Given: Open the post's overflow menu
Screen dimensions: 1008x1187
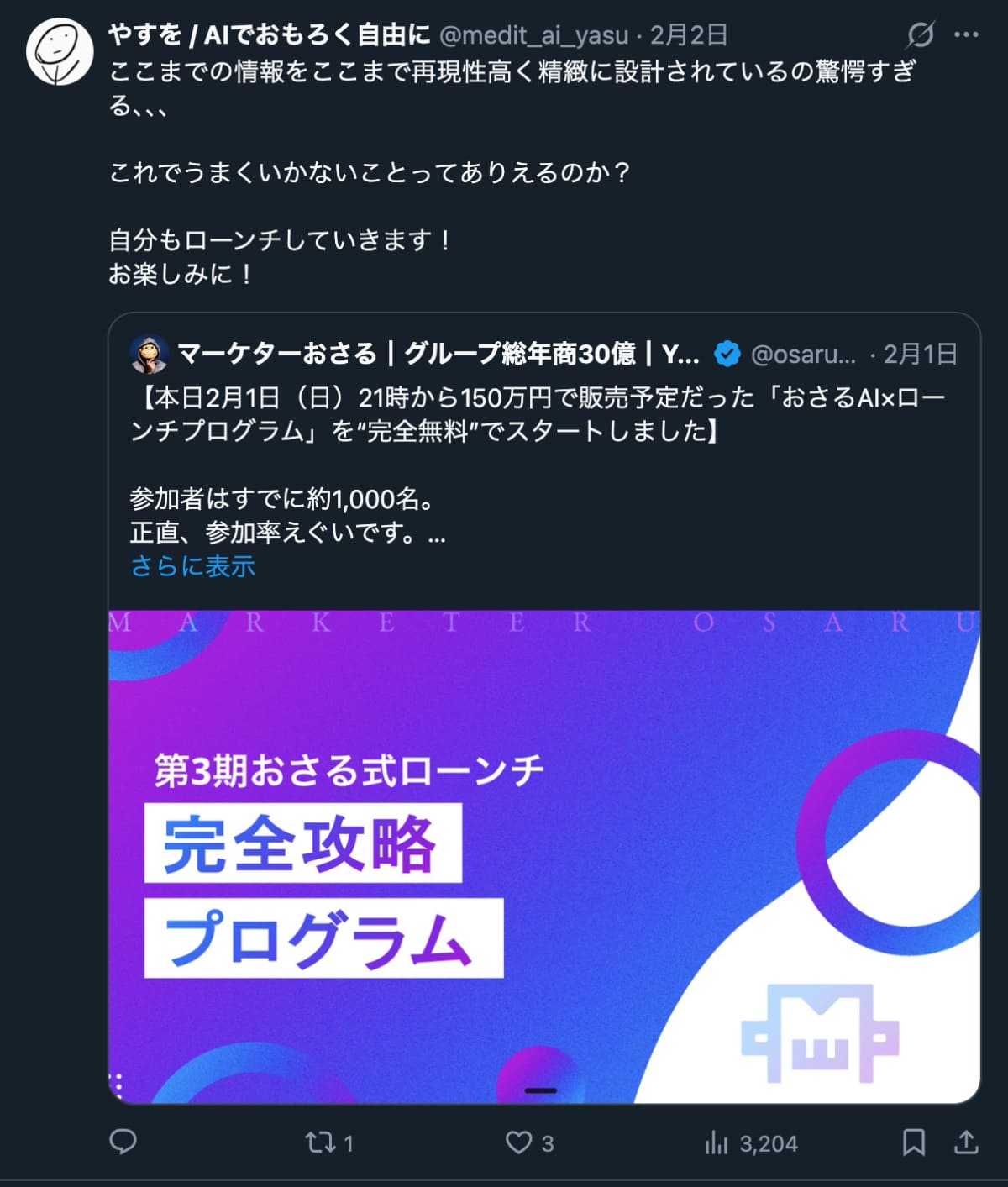Looking at the screenshot, I should (966, 35).
